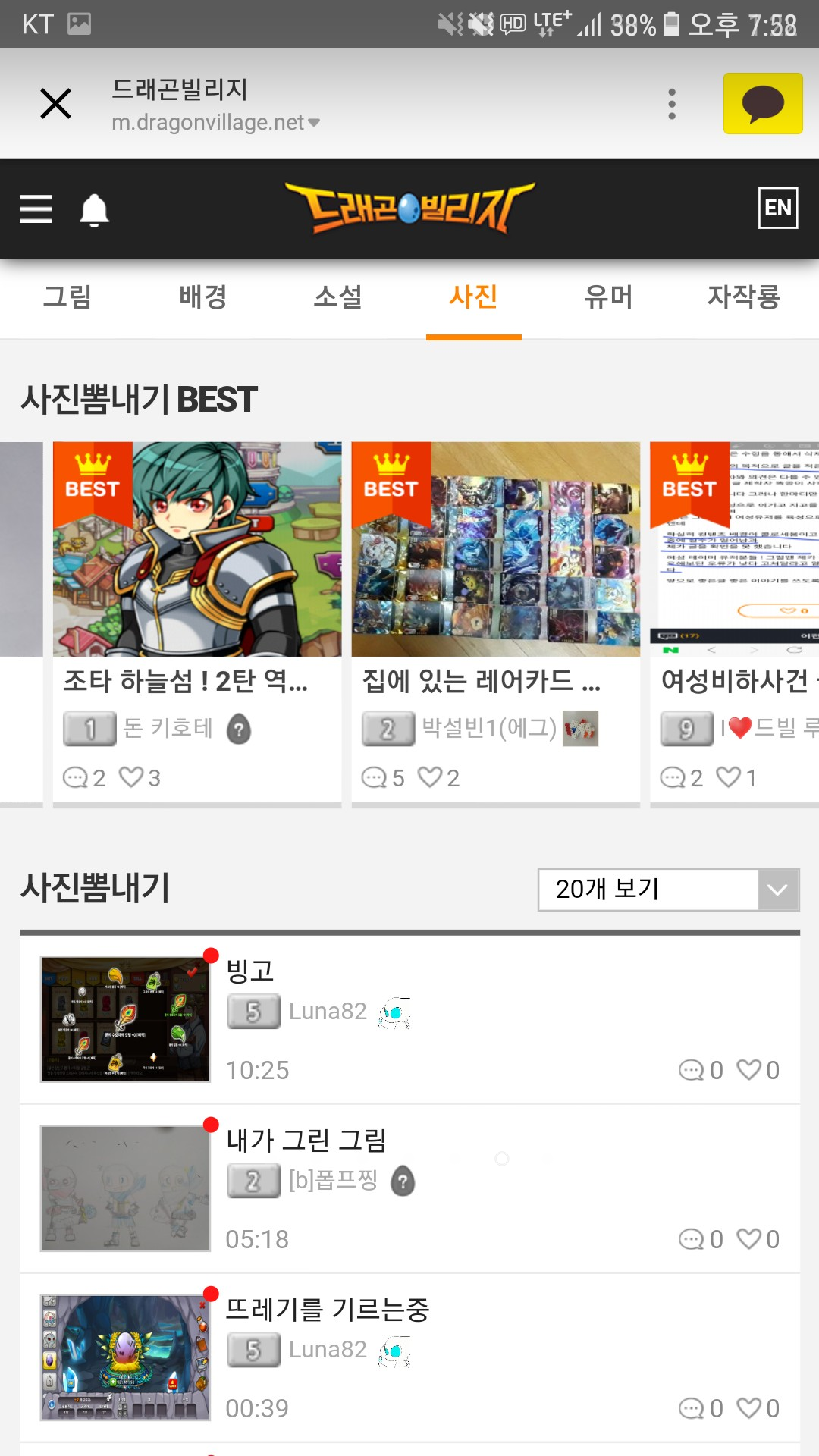This screenshot has width=819, height=1456.
Task: Switch to the 그림 tab
Action: pyautogui.click(x=67, y=297)
